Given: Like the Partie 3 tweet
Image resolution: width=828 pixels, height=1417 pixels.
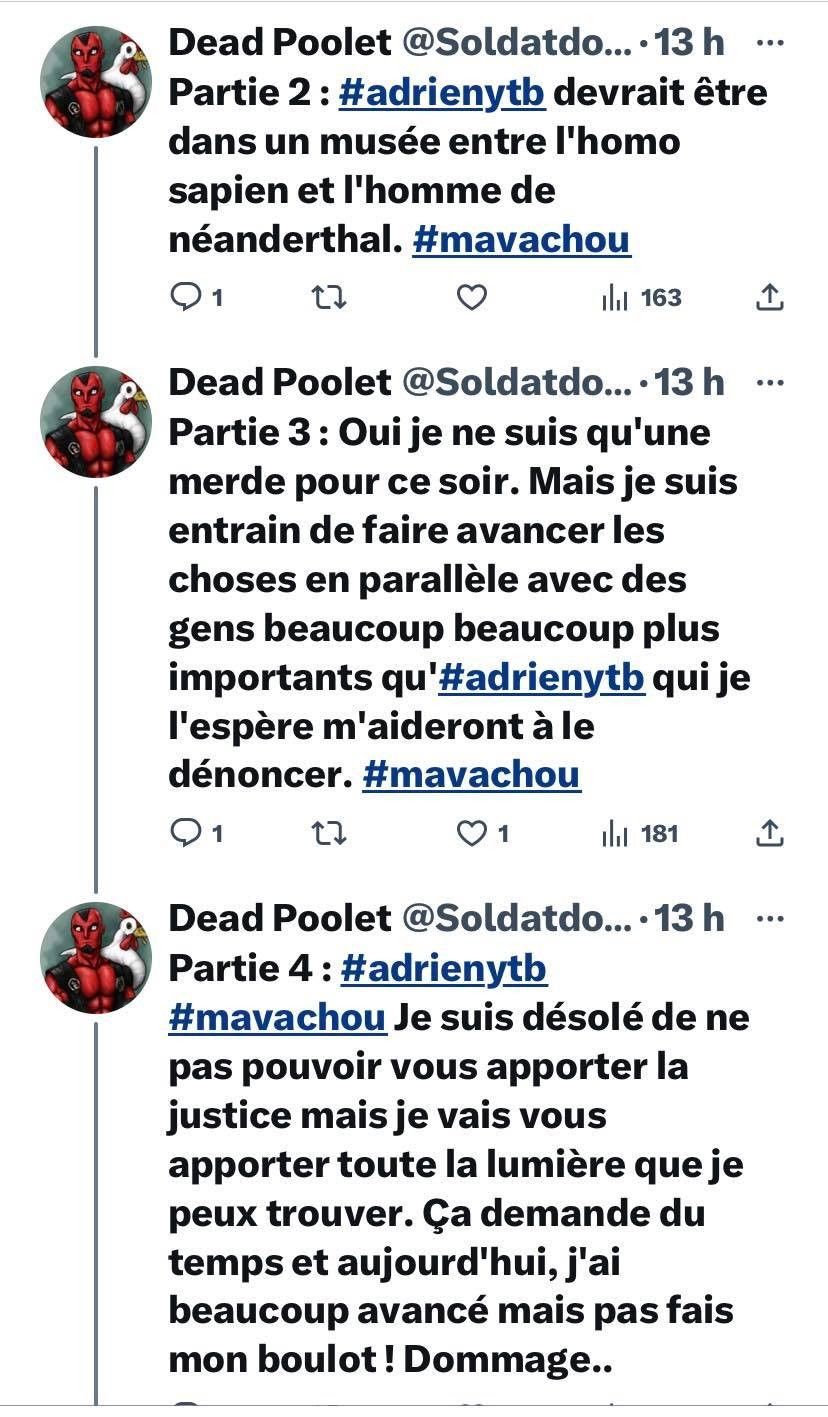Looking at the screenshot, I should (x=471, y=833).
